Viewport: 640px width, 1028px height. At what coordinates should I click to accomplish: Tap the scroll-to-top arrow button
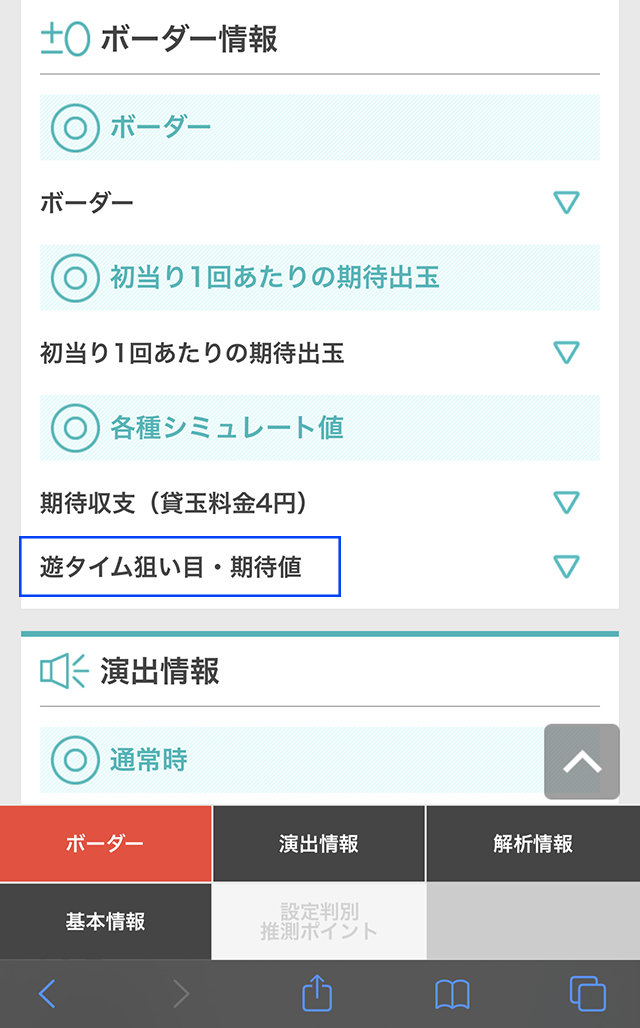tap(582, 762)
